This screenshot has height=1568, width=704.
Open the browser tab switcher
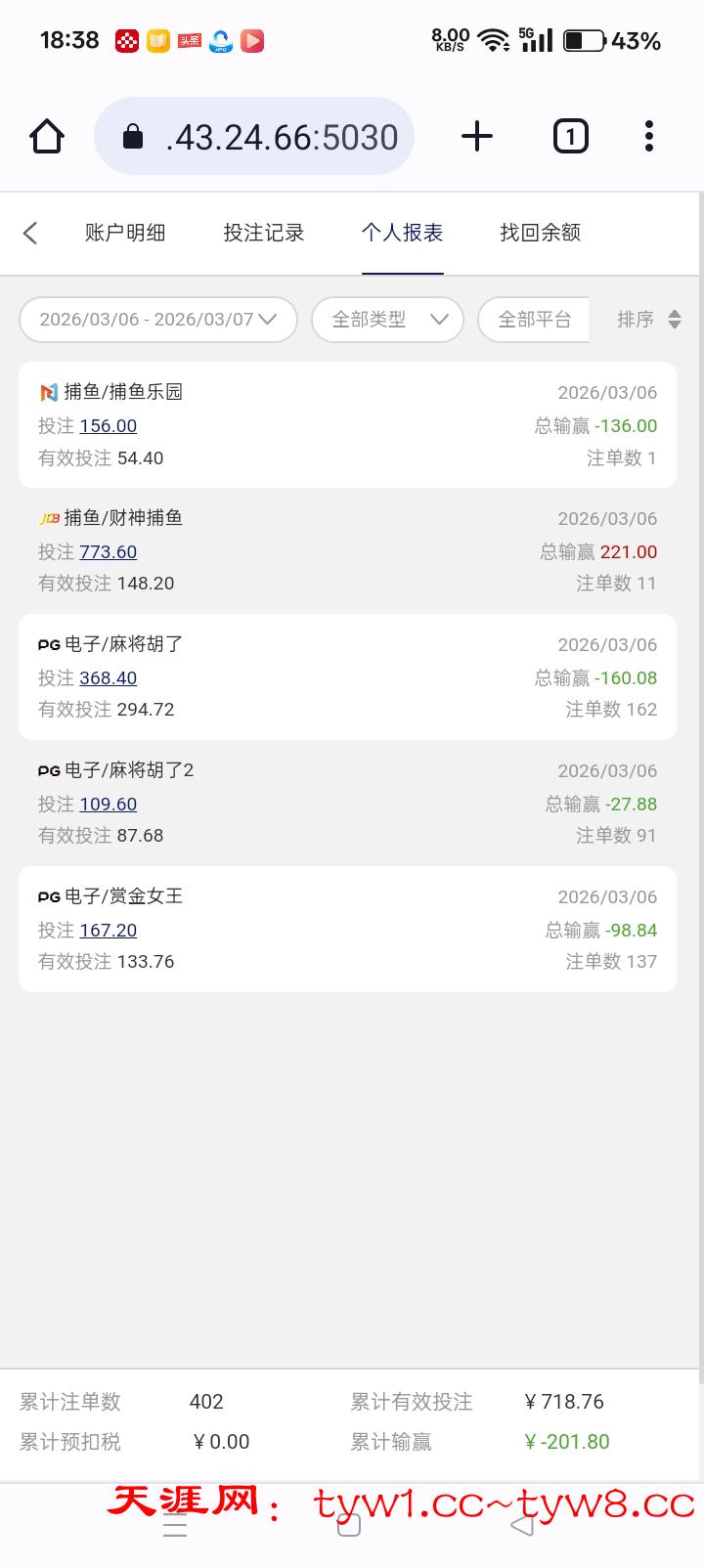click(x=570, y=137)
